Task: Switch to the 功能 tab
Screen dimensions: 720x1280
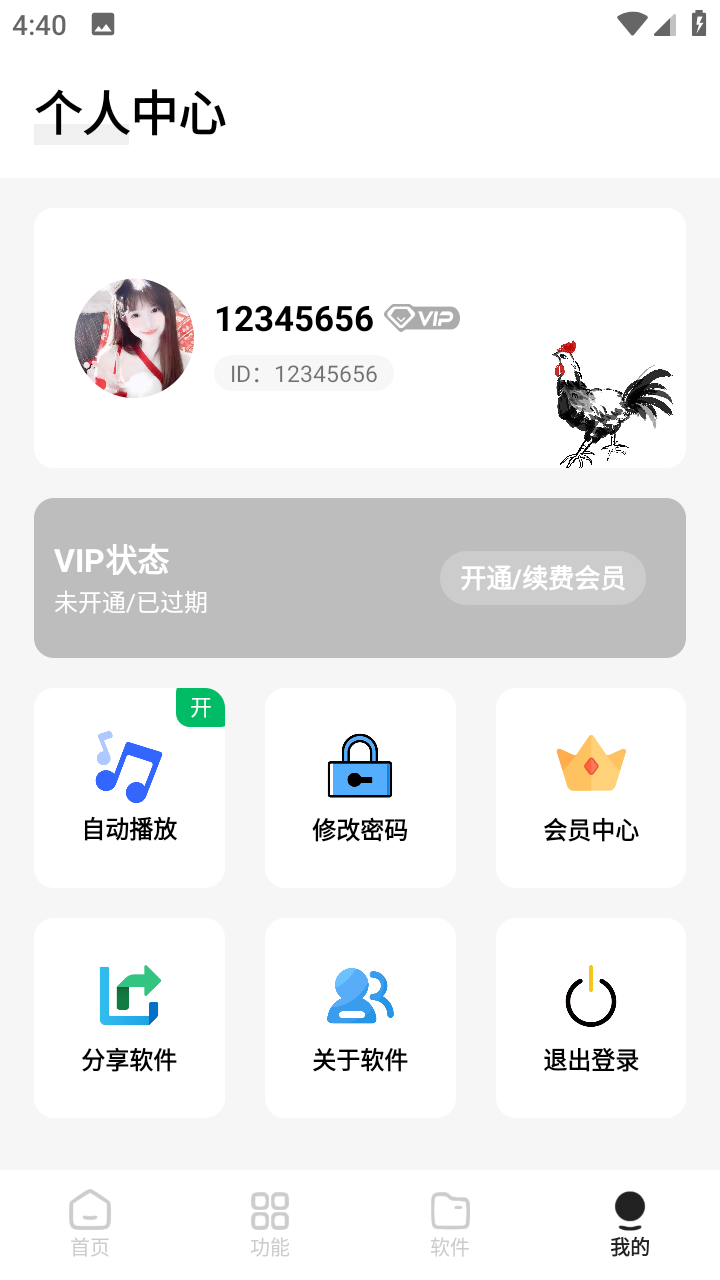Action: [x=270, y=1224]
